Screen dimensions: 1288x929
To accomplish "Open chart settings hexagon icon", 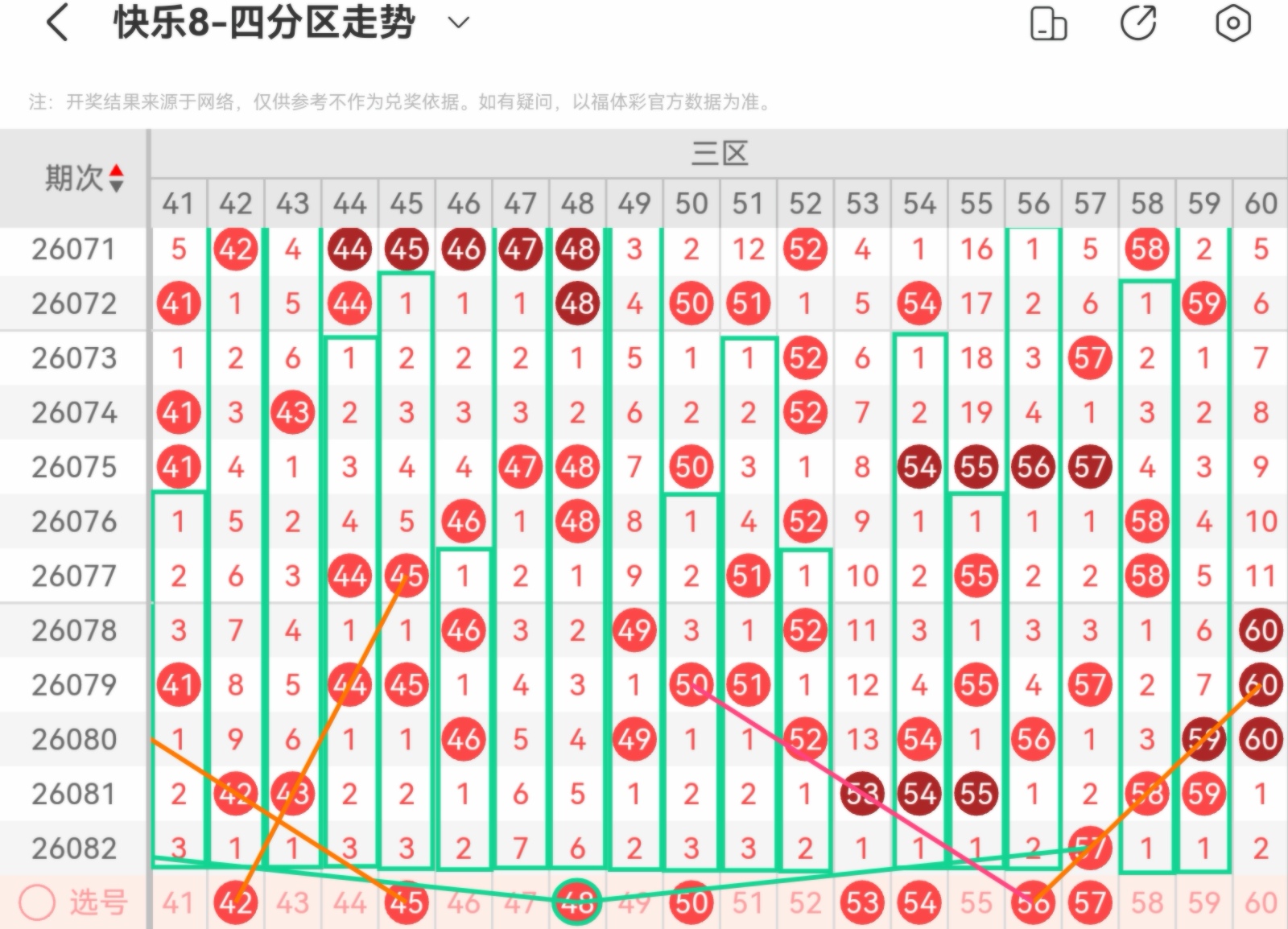I will pyautogui.click(x=1232, y=23).
